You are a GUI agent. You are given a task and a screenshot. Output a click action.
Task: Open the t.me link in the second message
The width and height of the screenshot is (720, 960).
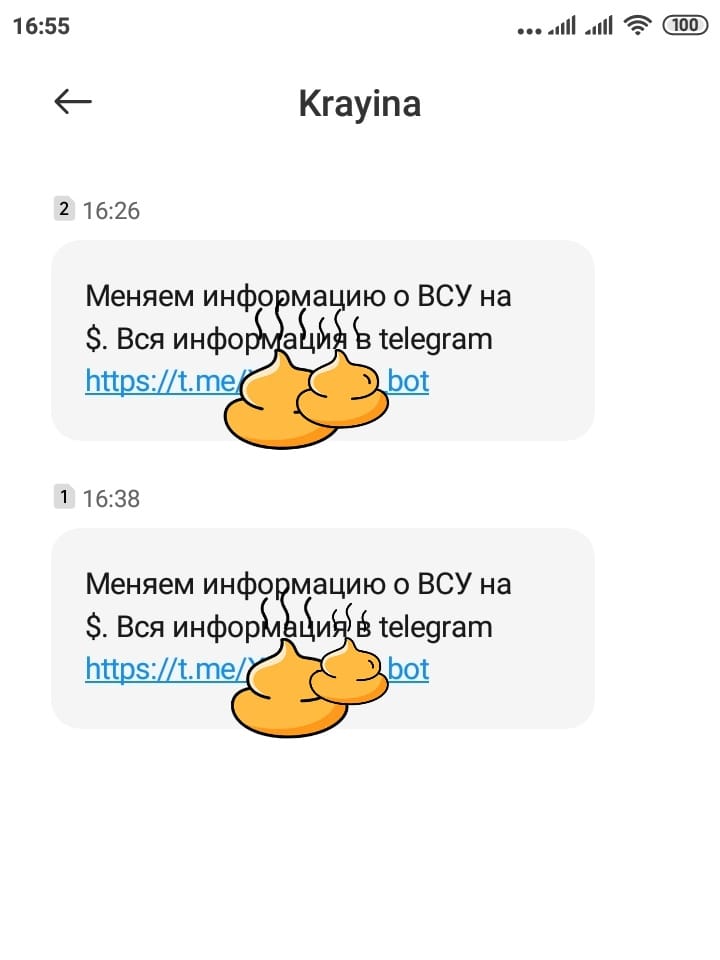[150, 669]
